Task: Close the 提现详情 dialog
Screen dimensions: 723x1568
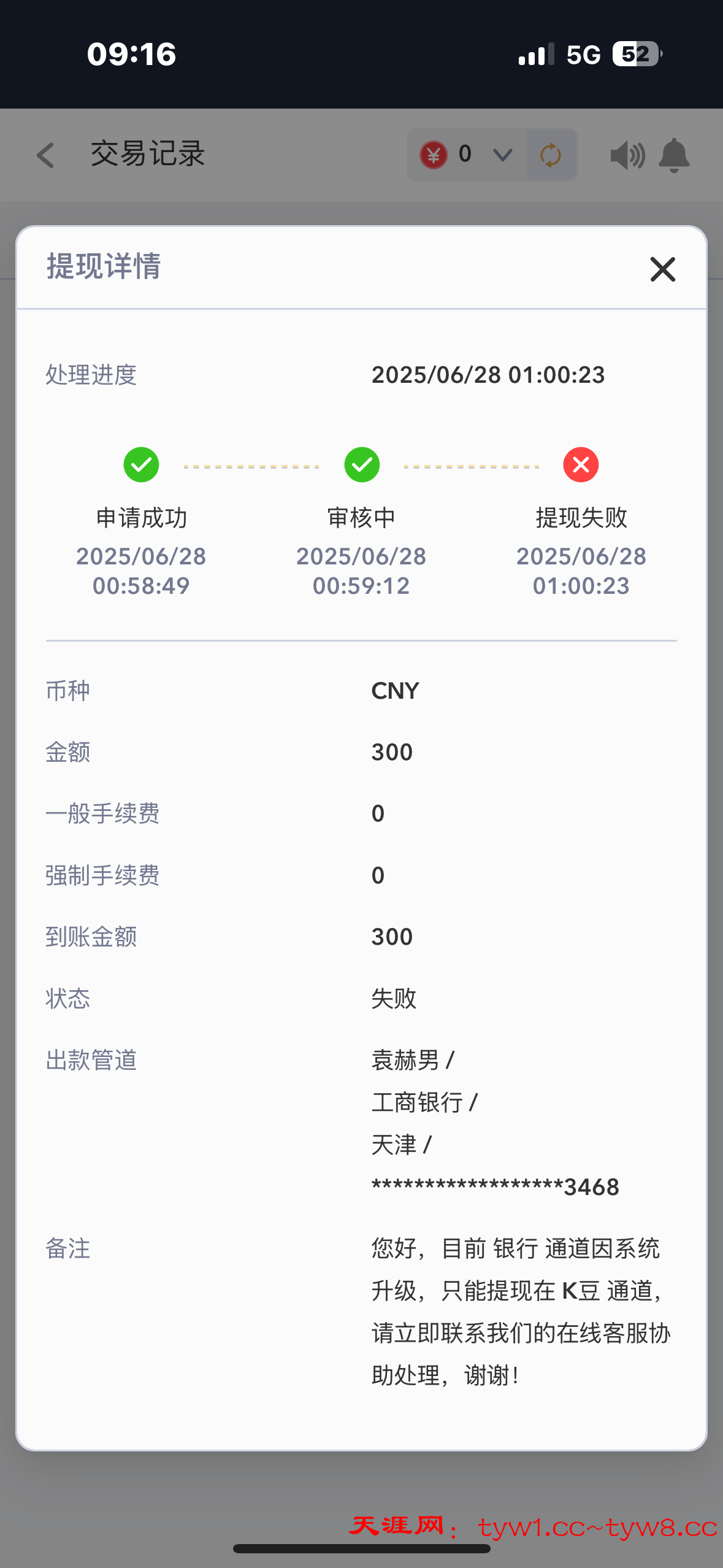Action: [662, 269]
